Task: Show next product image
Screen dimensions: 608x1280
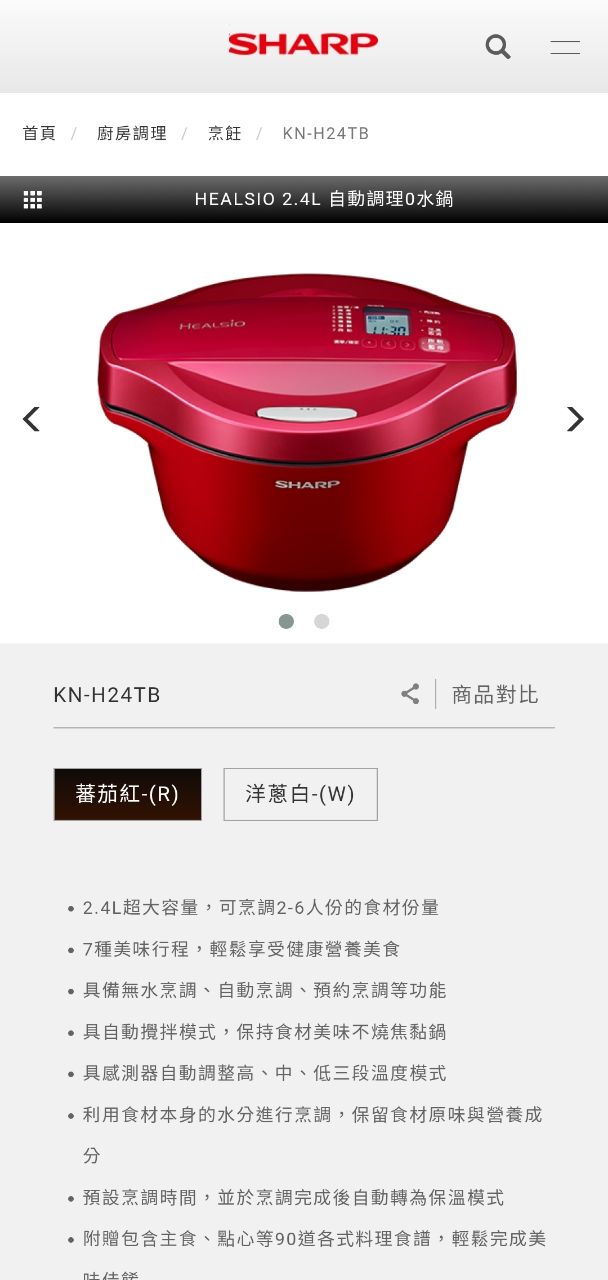Action: [x=575, y=419]
